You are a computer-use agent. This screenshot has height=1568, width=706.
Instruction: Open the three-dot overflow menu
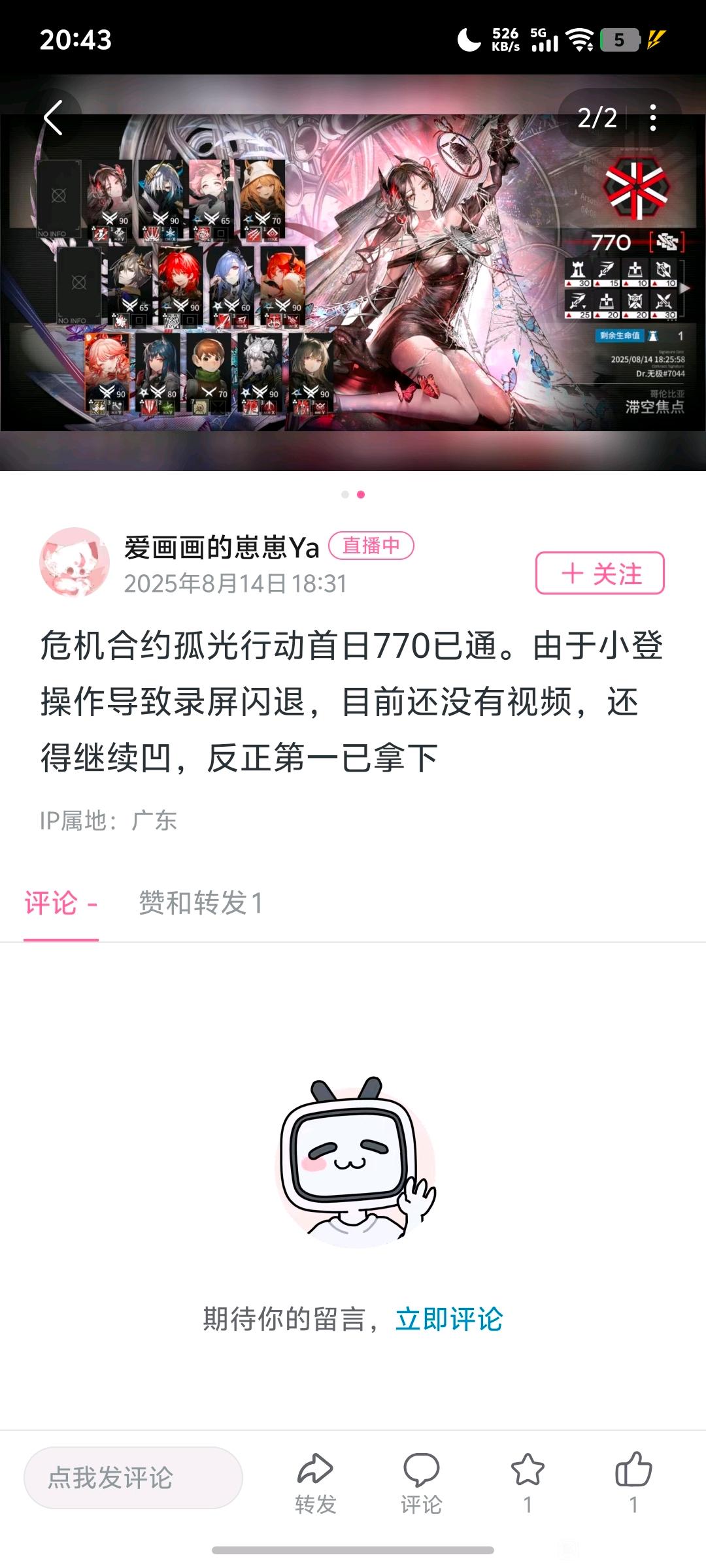652,118
